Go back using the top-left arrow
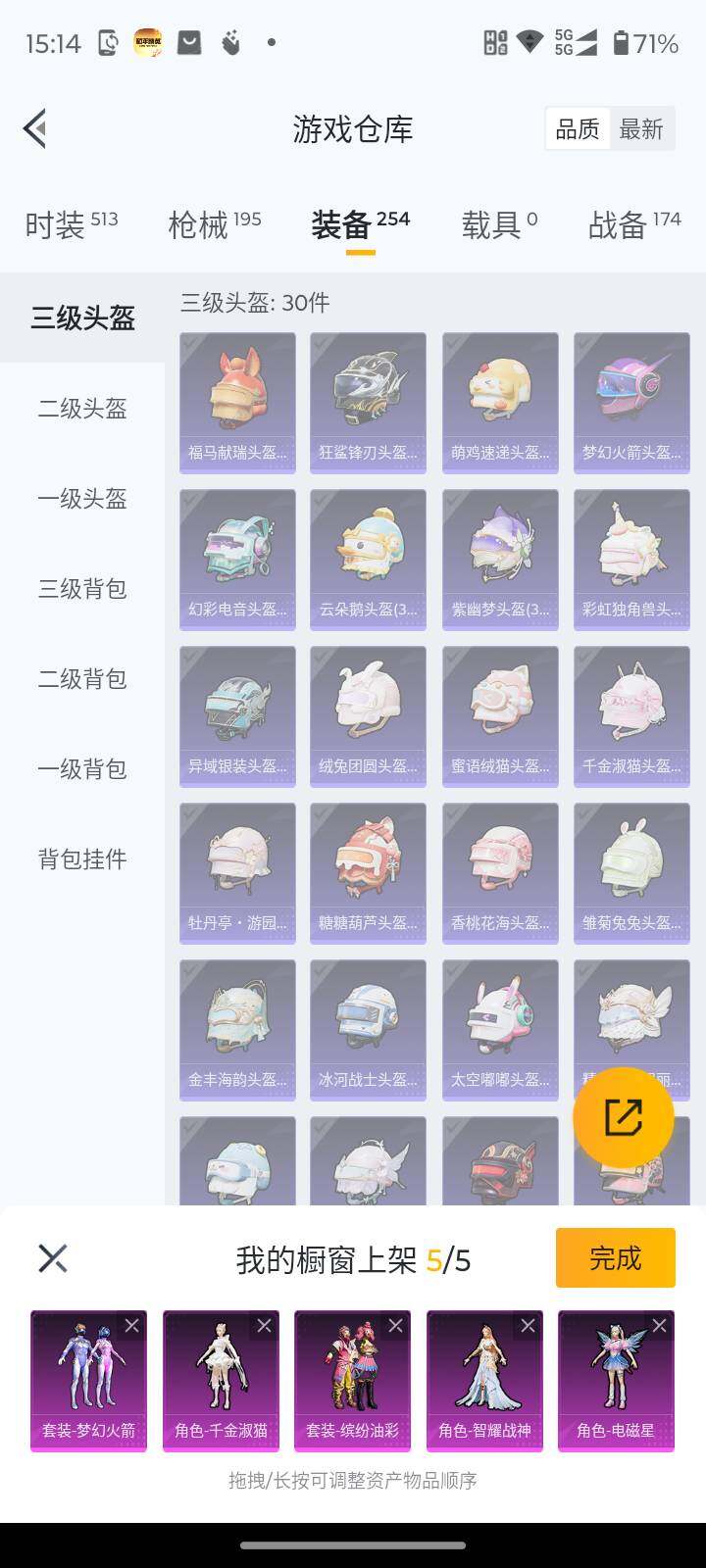 (35, 128)
